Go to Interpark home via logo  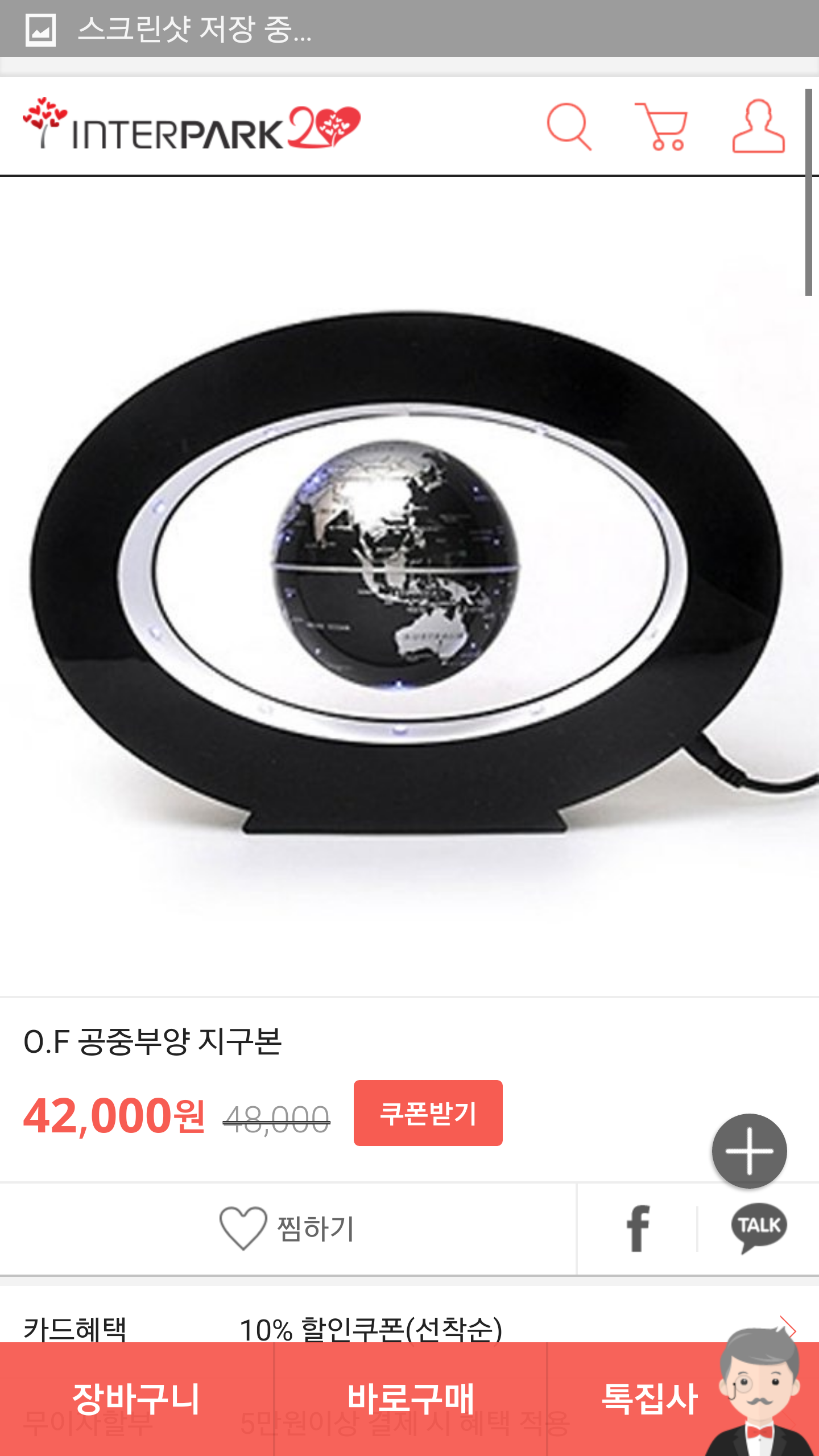coord(191,125)
